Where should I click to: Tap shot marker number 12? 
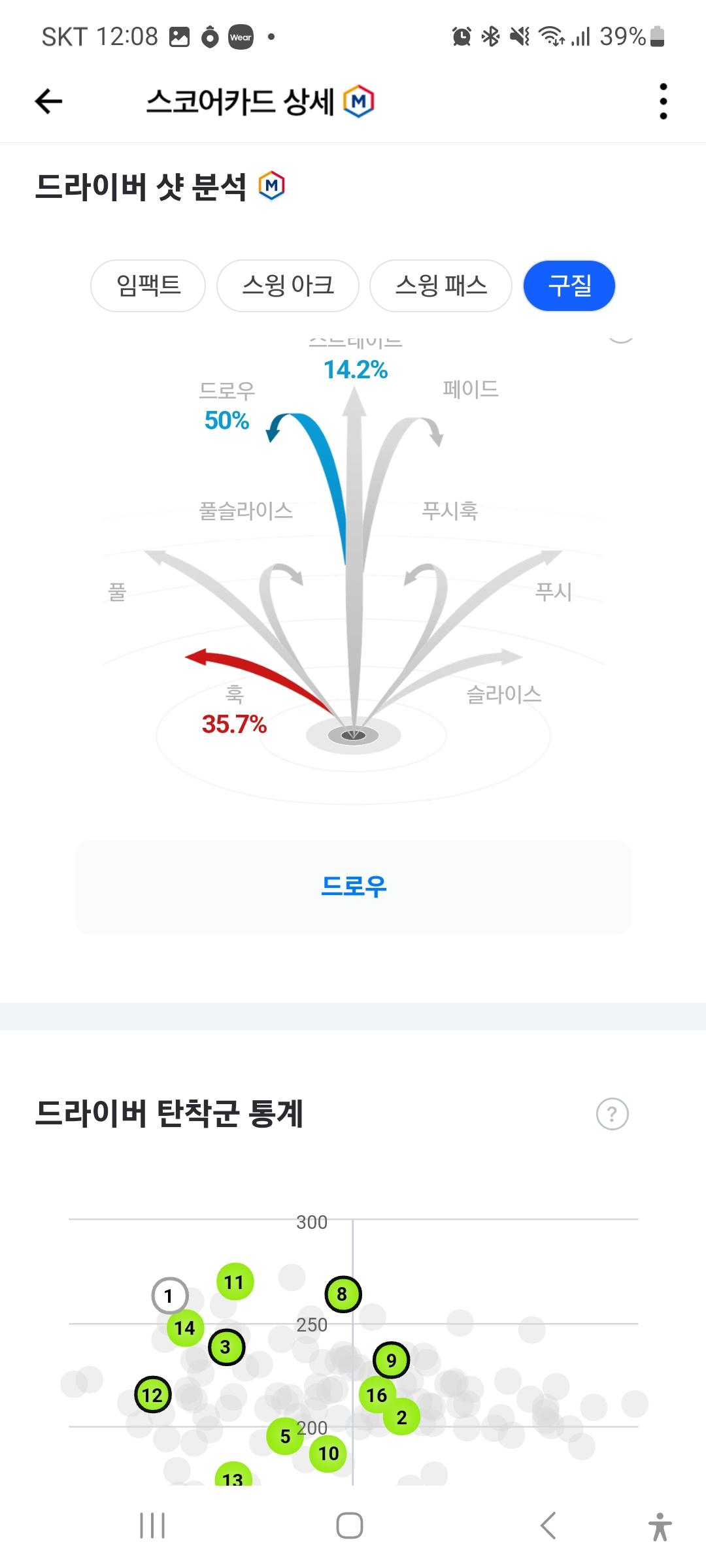(152, 1395)
